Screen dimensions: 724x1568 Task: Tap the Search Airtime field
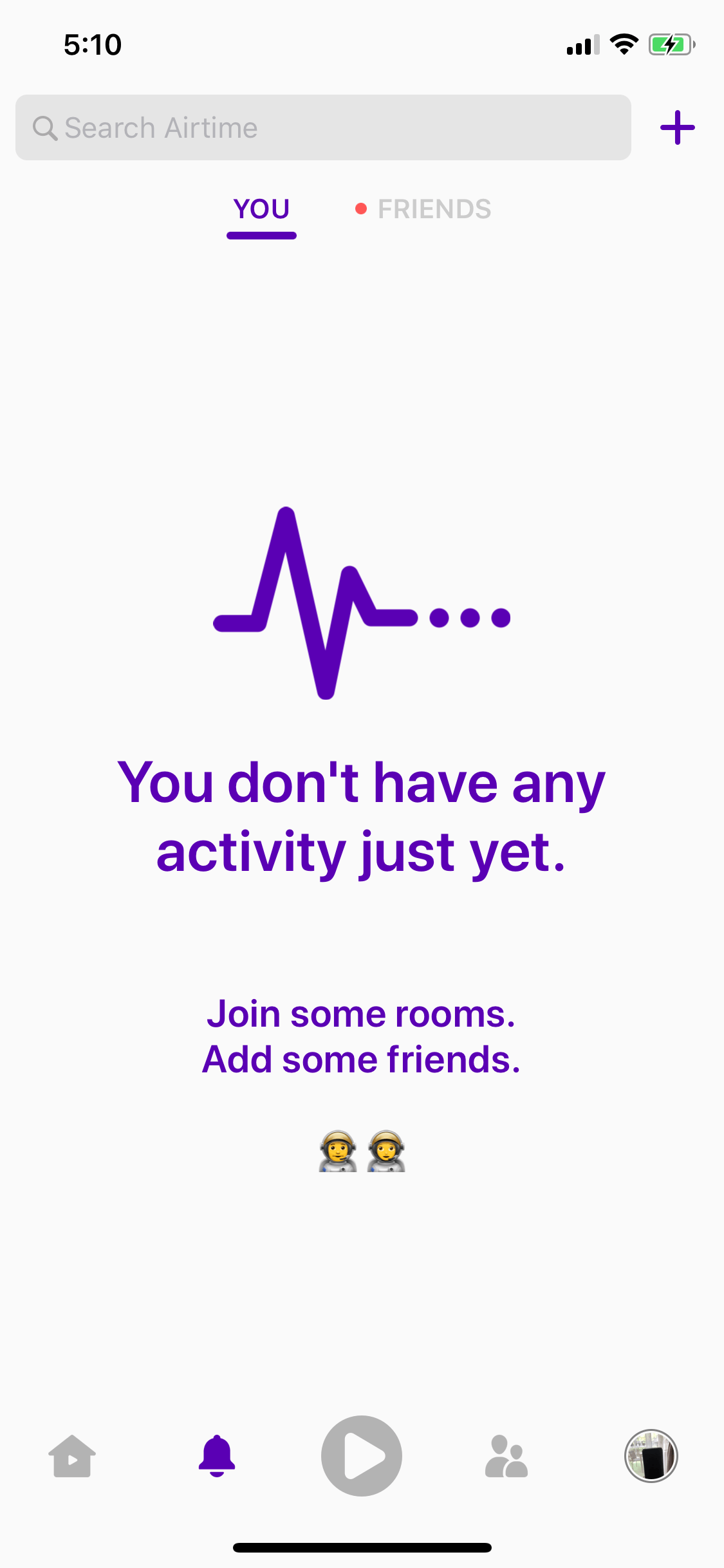pos(323,127)
